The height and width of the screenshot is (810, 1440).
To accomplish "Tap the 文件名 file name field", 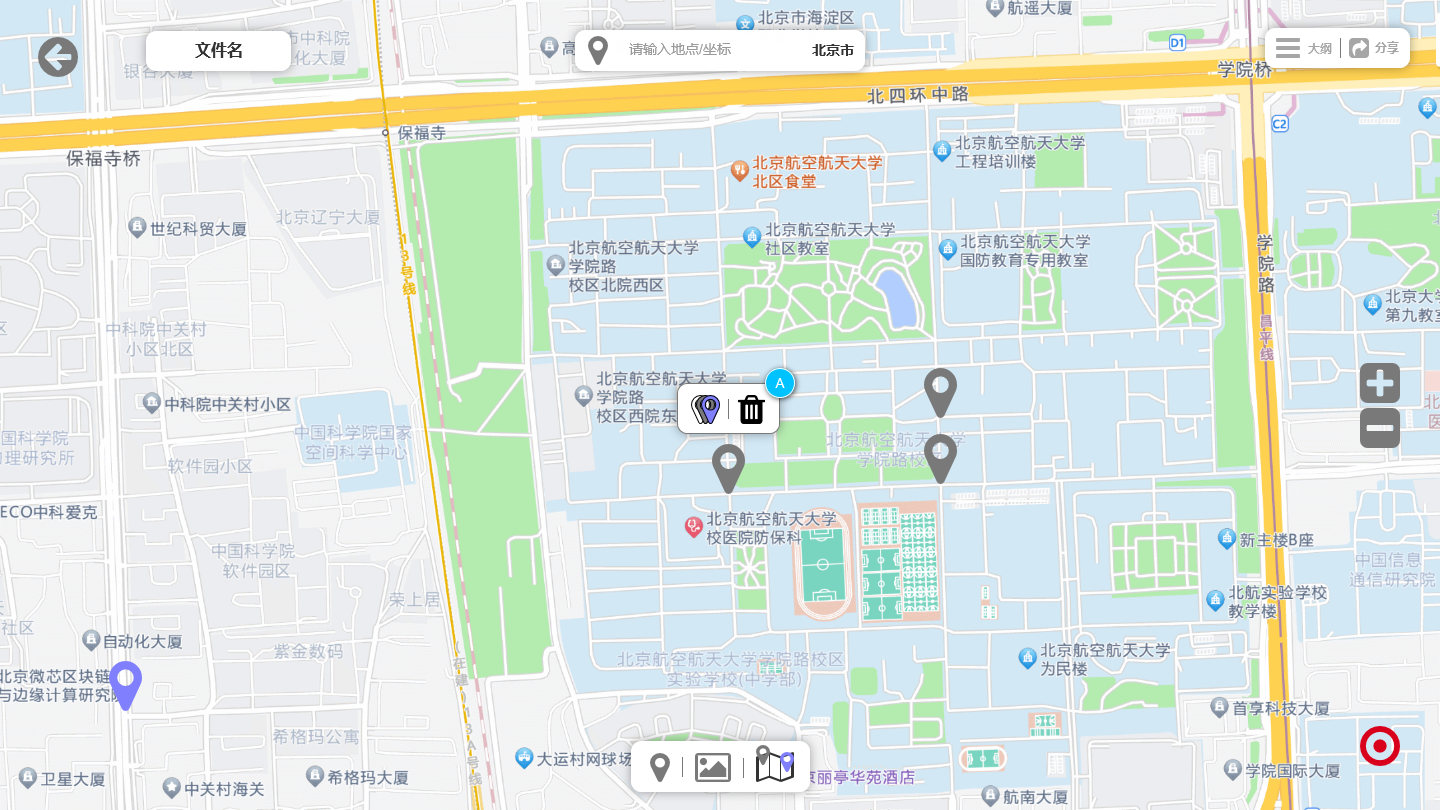I will [218, 51].
